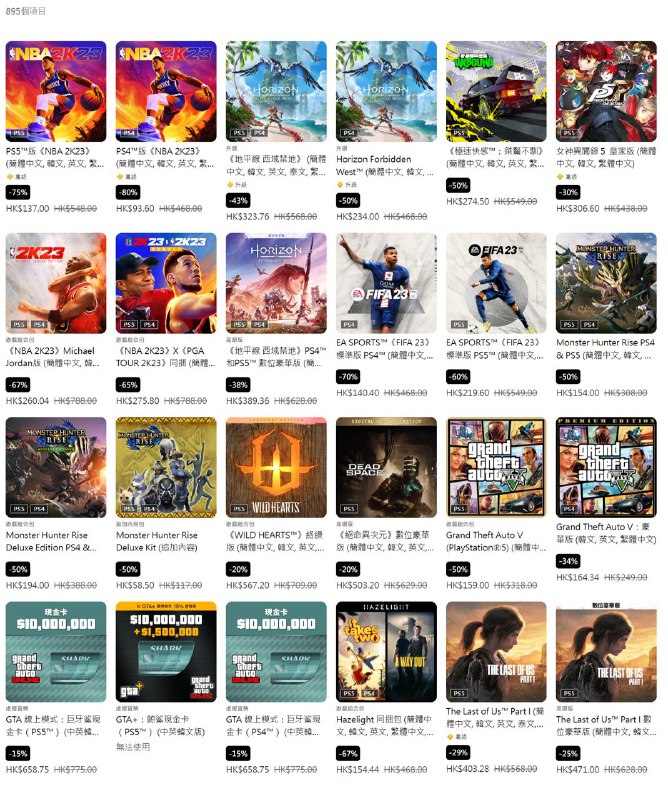The image size is (668, 800).
Task: Open Monster Hunter Rise Deluxe Kit card
Action: tap(166, 467)
